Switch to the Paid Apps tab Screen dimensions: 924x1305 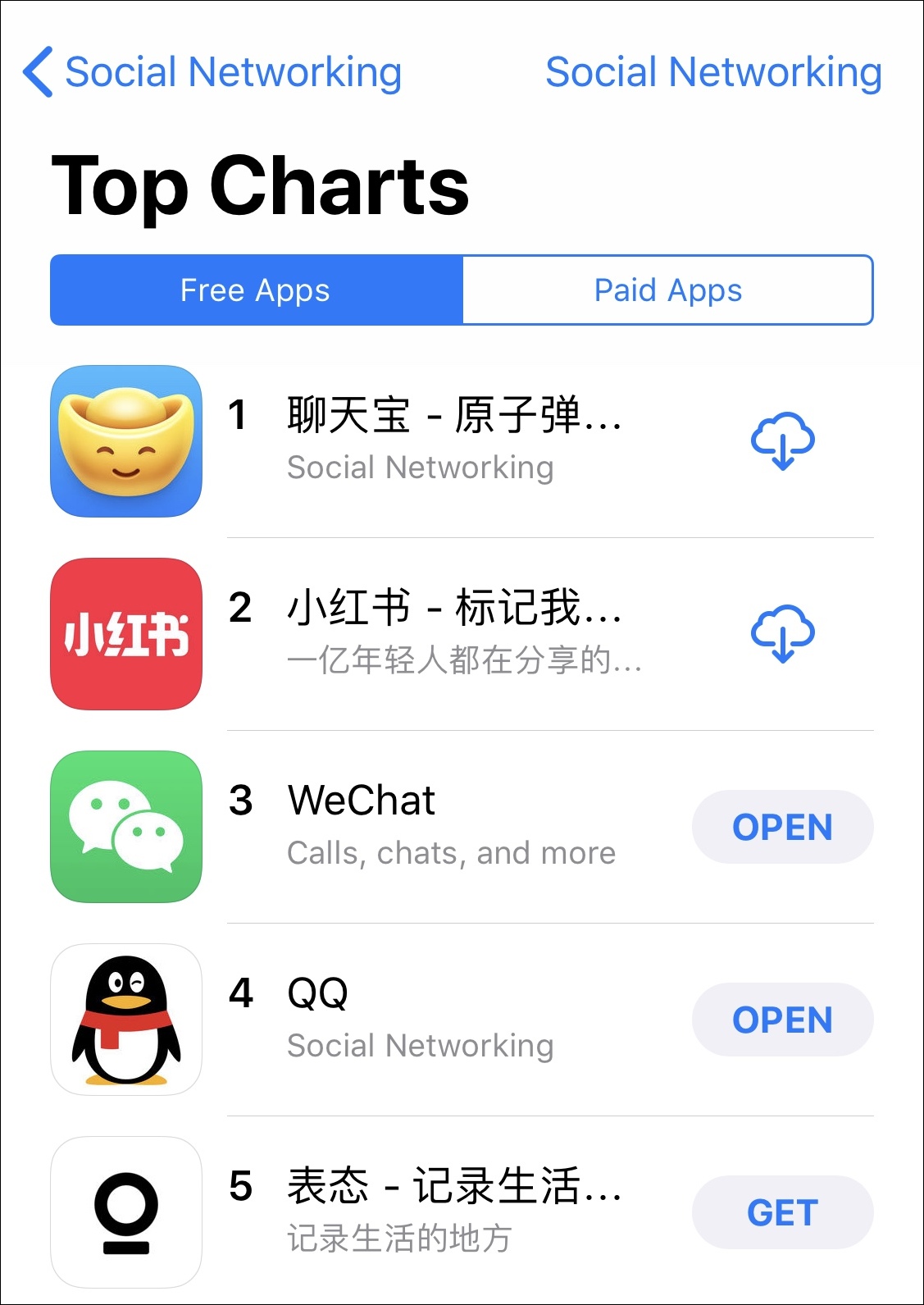667,290
